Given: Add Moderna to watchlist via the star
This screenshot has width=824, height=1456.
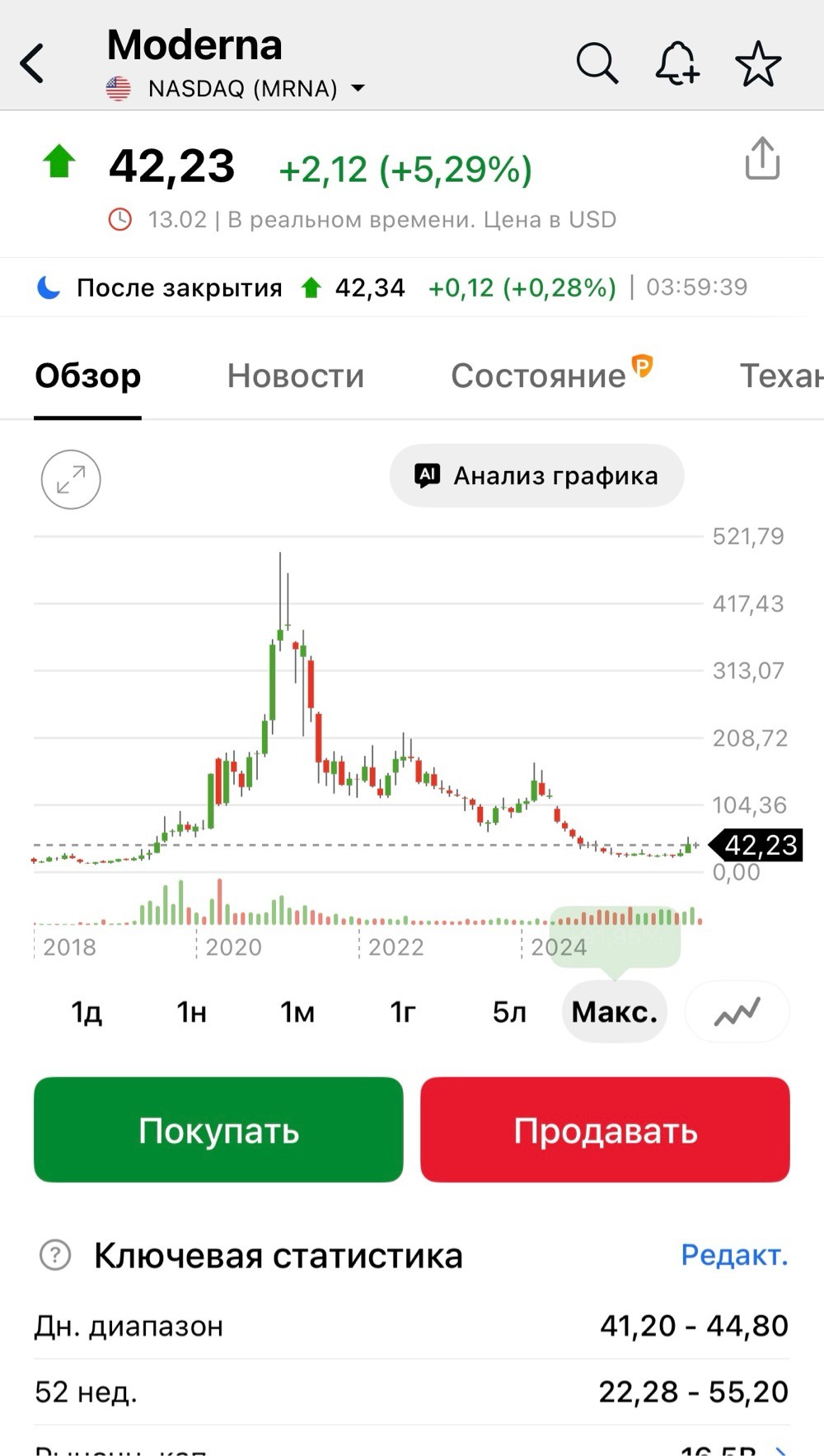Looking at the screenshot, I should (757, 63).
